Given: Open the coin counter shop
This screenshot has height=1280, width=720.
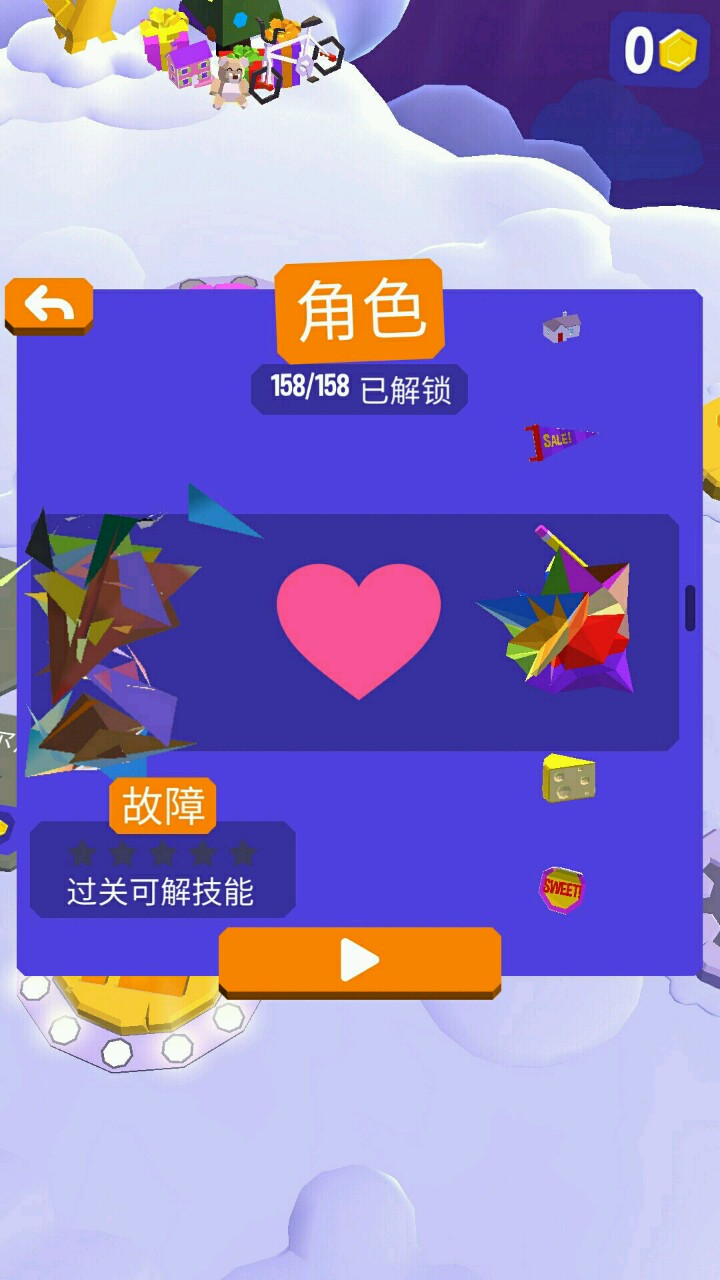Looking at the screenshot, I should 659,50.
